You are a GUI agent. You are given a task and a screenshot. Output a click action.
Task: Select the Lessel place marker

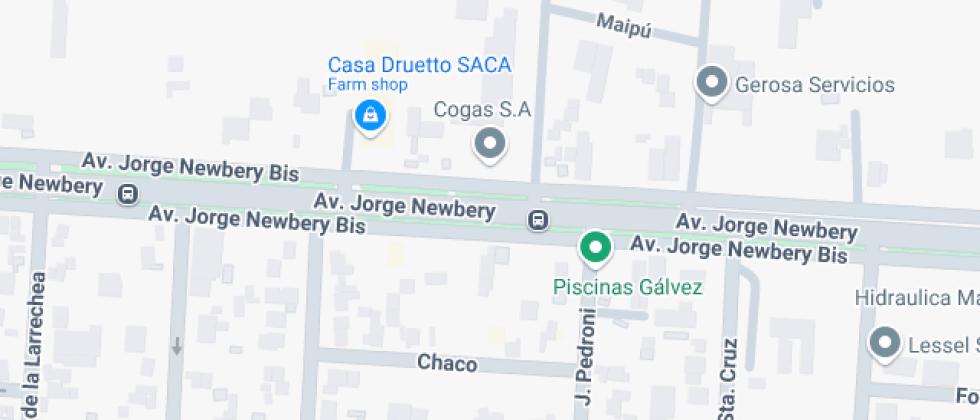(x=885, y=343)
